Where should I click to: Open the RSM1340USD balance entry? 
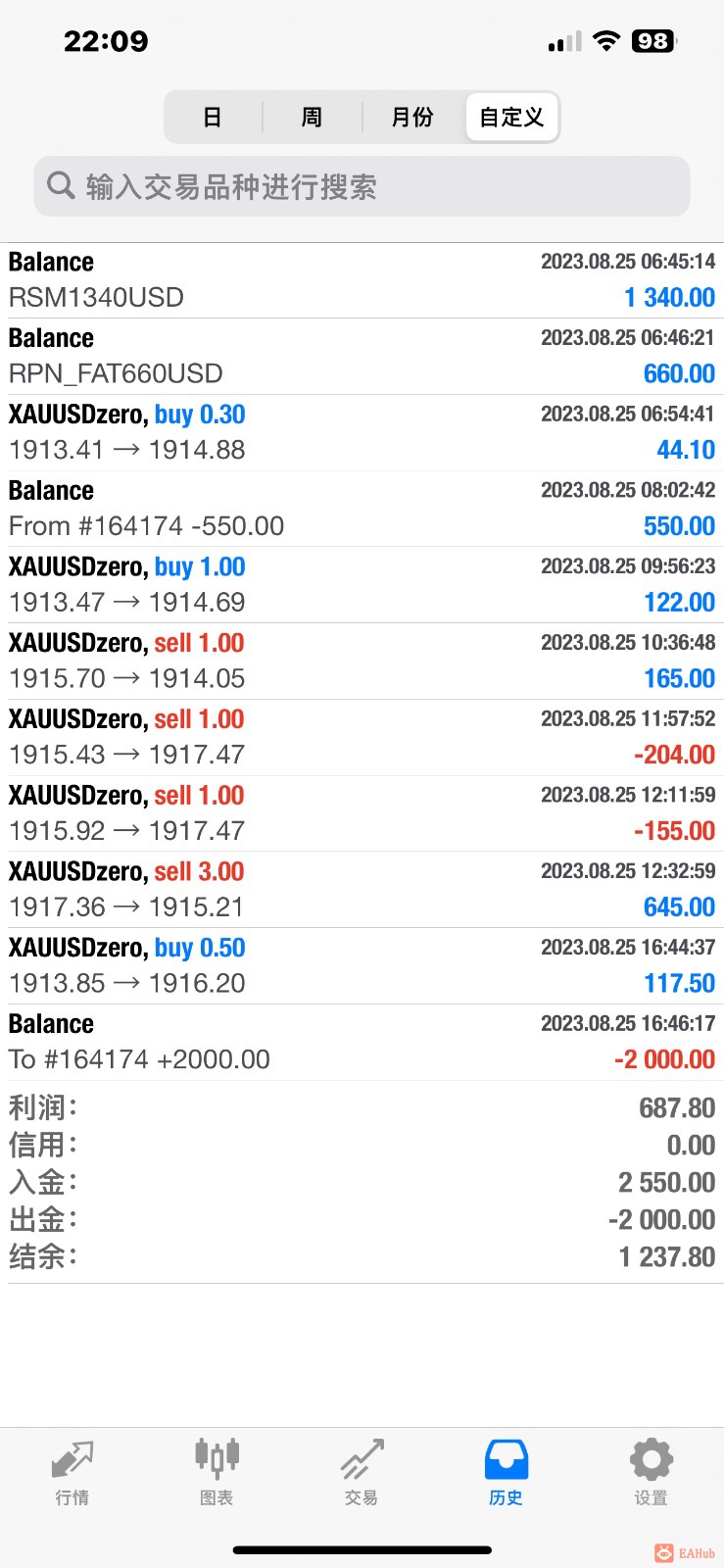pyautogui.click(x=362, y=279)
